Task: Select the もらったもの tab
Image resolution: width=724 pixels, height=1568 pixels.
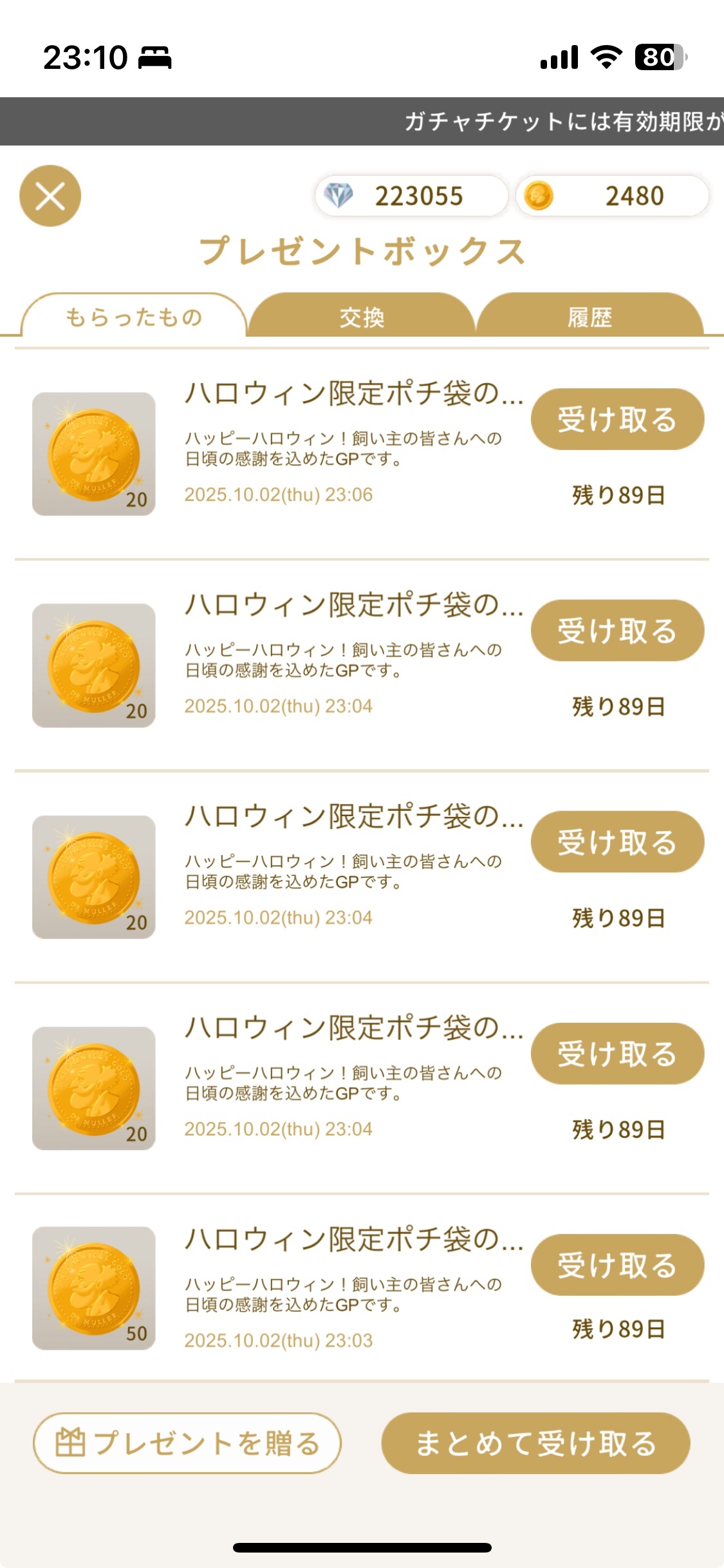Action: click(134, 317)
